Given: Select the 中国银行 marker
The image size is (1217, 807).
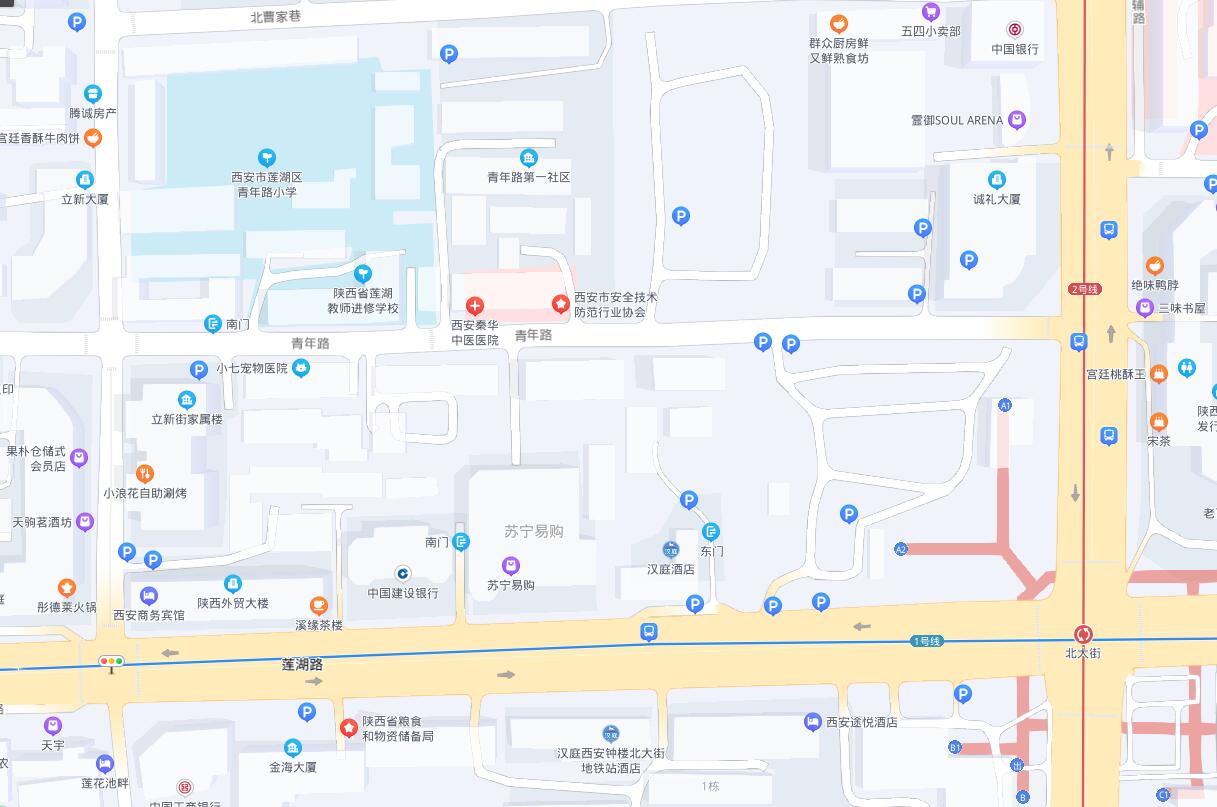Looking at the screenshot, I should [x=1015, y=30].
